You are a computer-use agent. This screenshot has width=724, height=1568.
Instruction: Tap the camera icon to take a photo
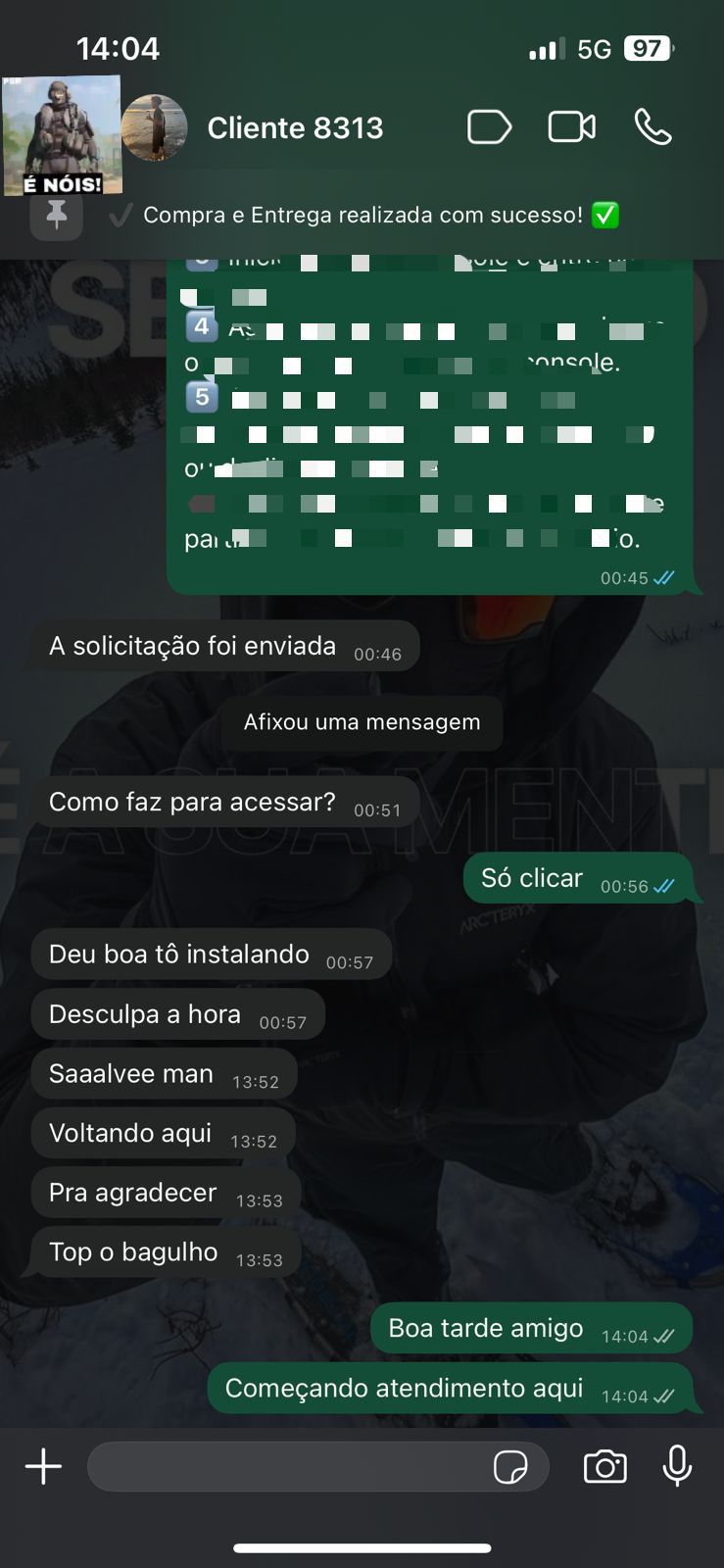[x=604, y=1467]
